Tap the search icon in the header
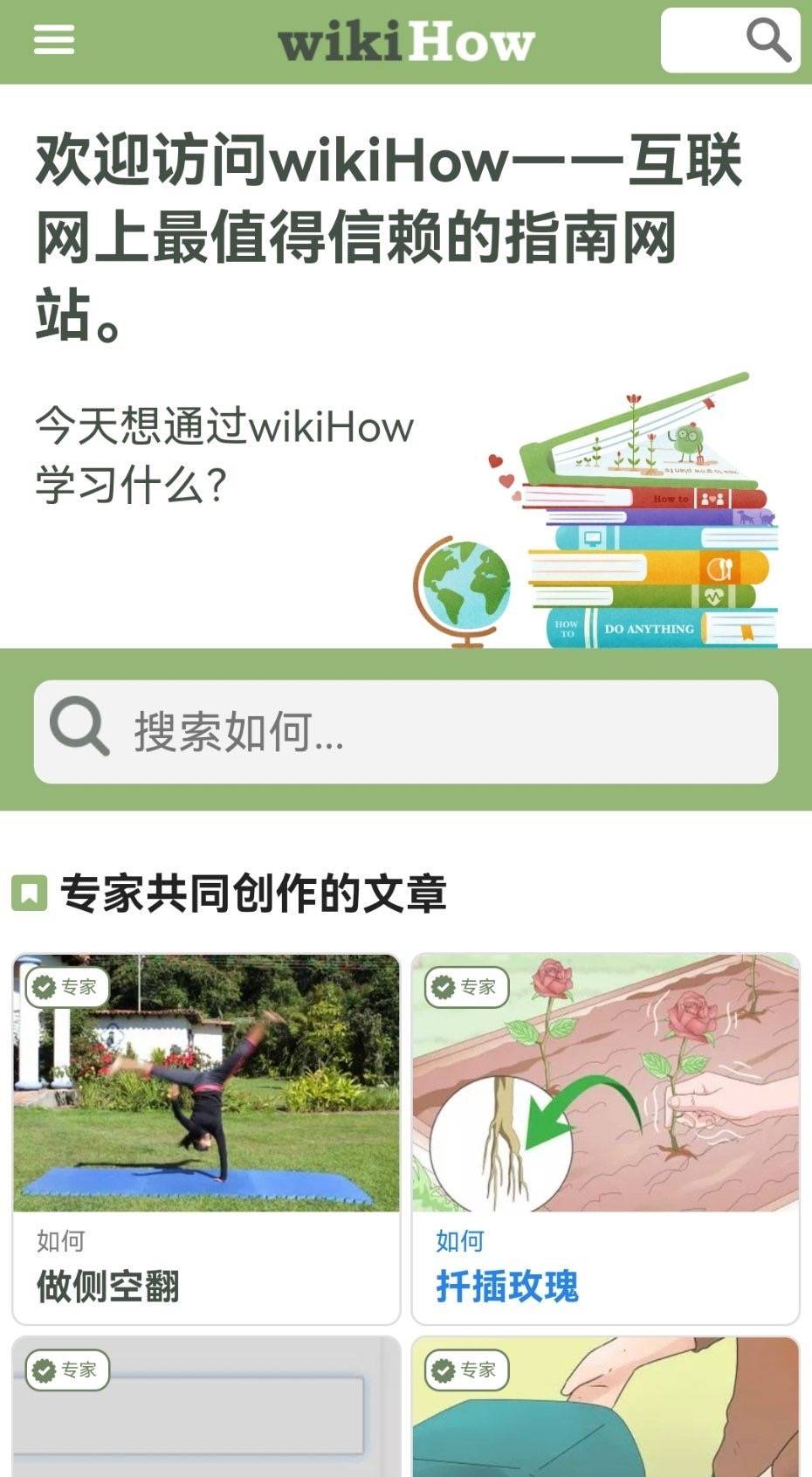The width and height of the screenshot is (812, 1477). coord(767,40)
